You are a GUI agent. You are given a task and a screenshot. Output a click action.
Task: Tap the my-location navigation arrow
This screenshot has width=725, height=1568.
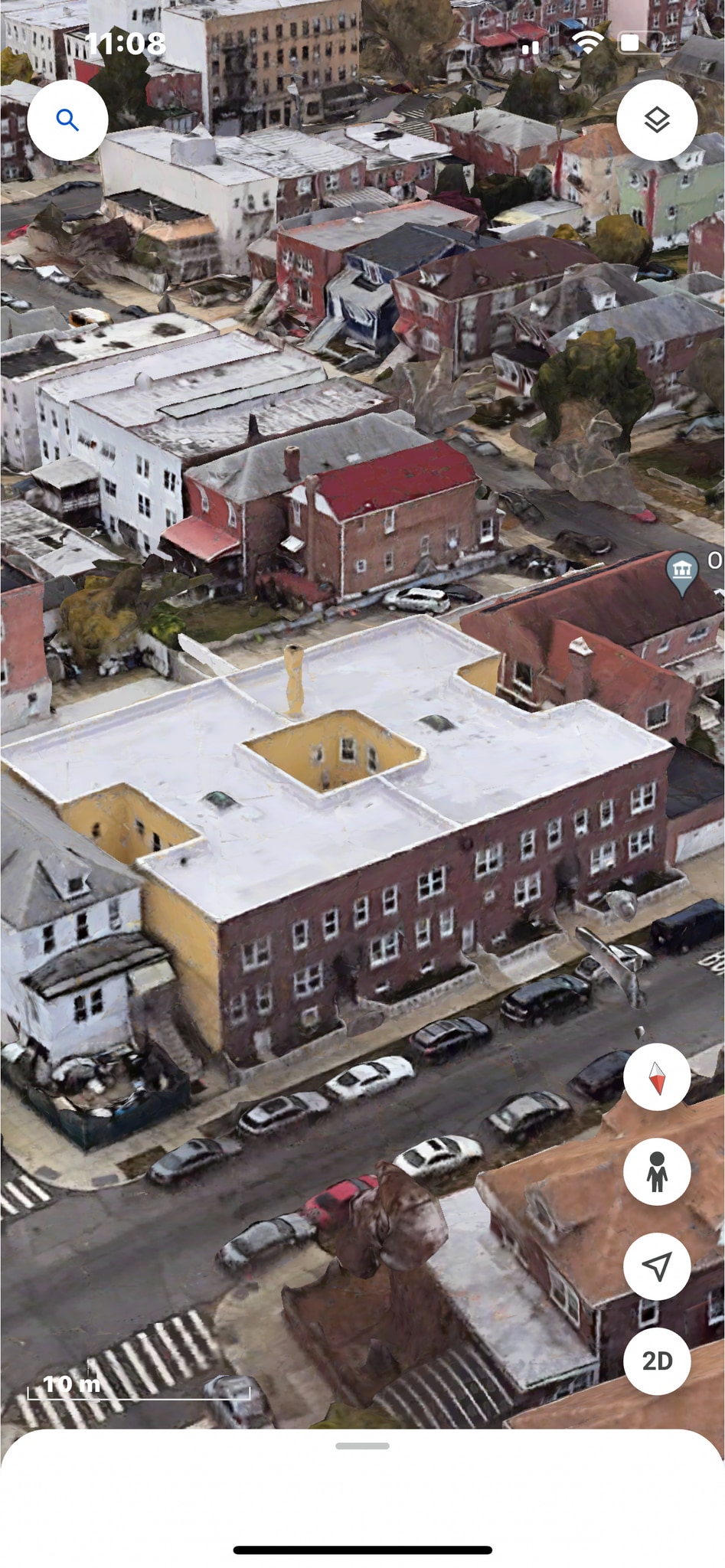click(657, 1266)
